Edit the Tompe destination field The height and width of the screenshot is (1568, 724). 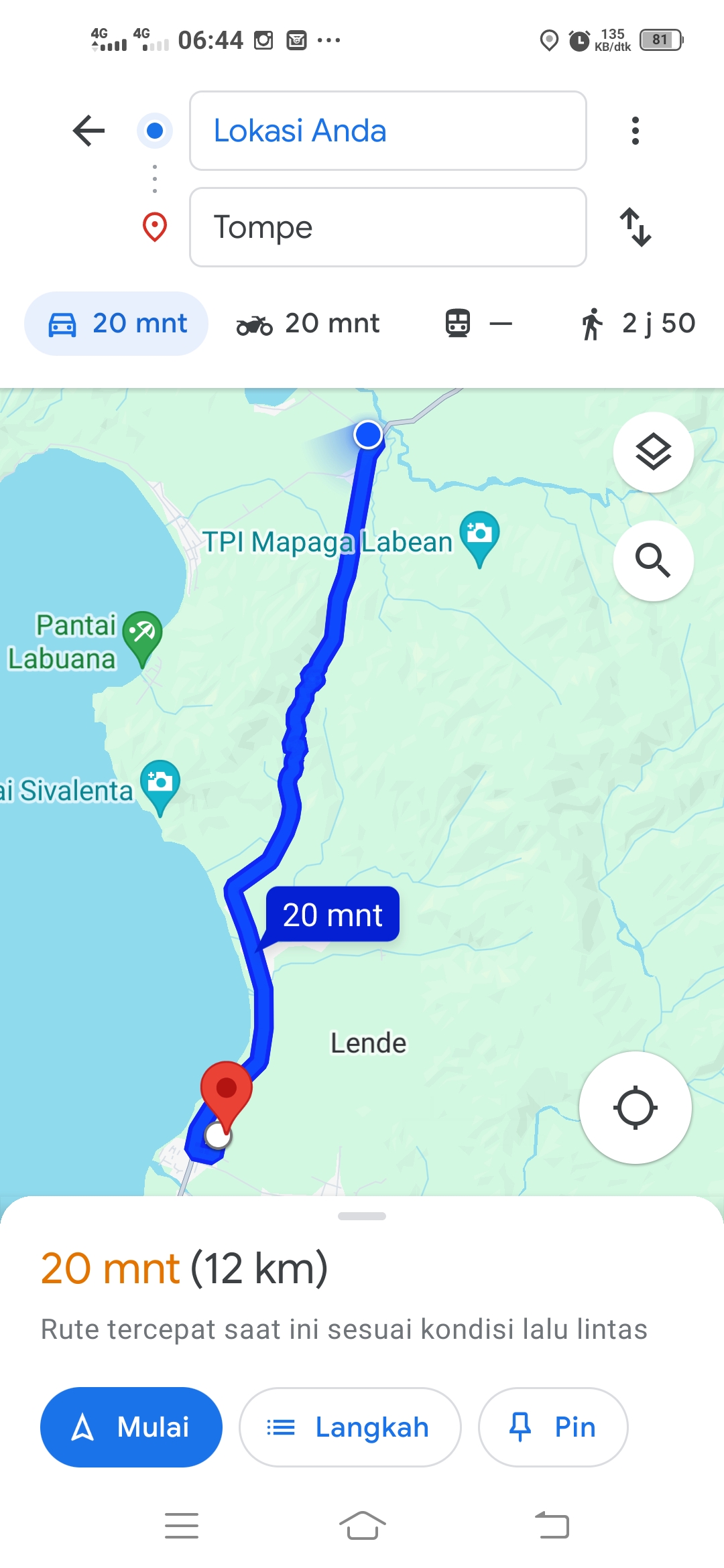point(388,227)
